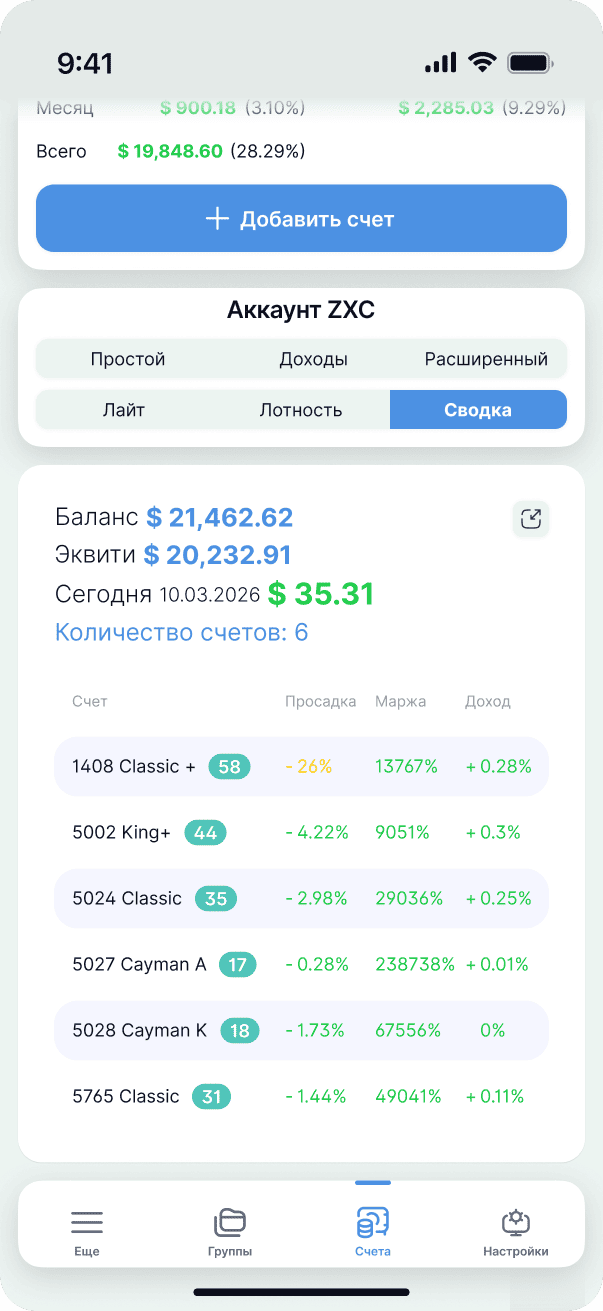Viewport: 603px width, 1311px height.
Task: Go to the Группы tab
Action: click(x=230, y=1232)
